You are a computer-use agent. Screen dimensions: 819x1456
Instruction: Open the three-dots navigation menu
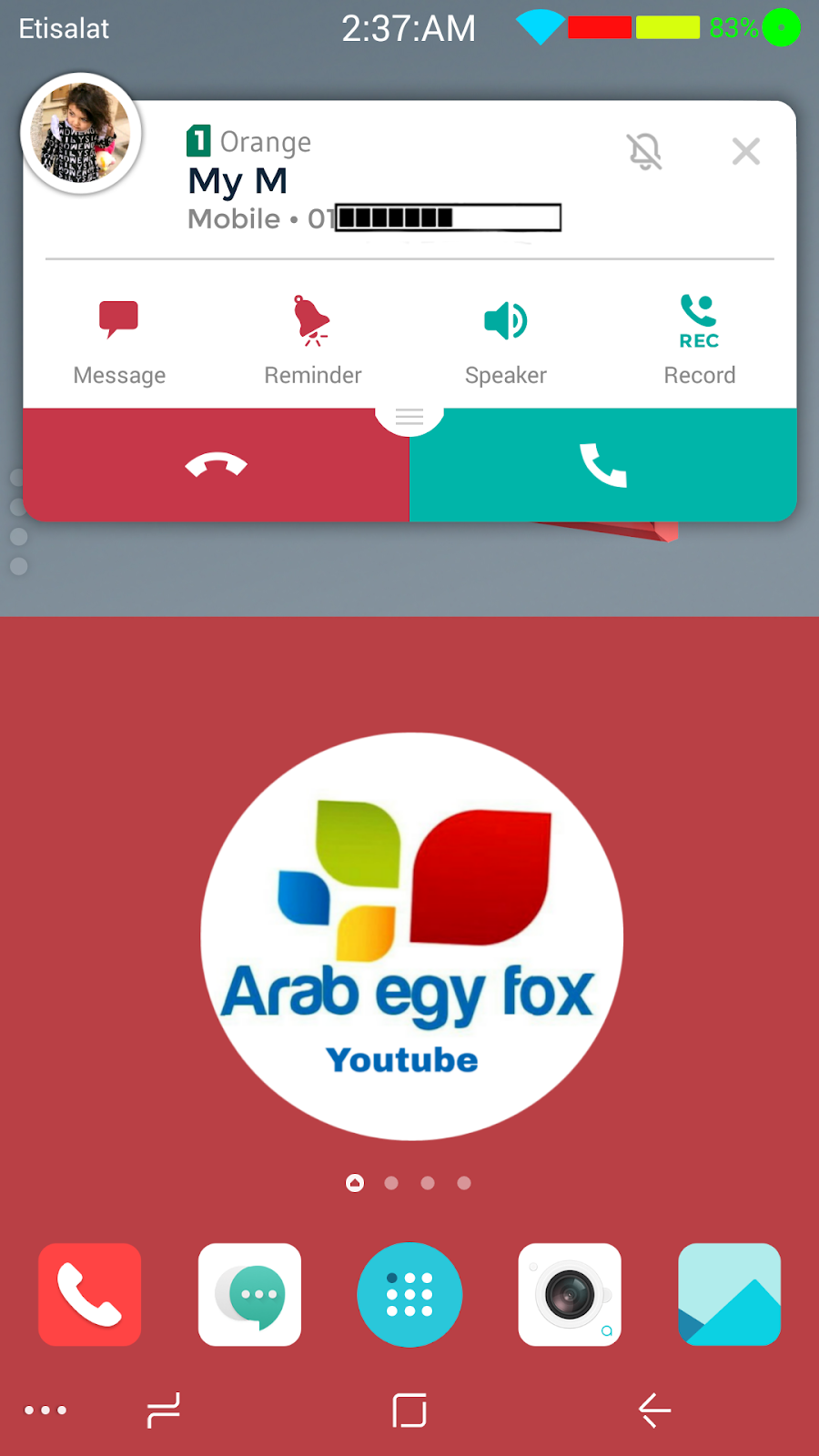(45, 1410)
